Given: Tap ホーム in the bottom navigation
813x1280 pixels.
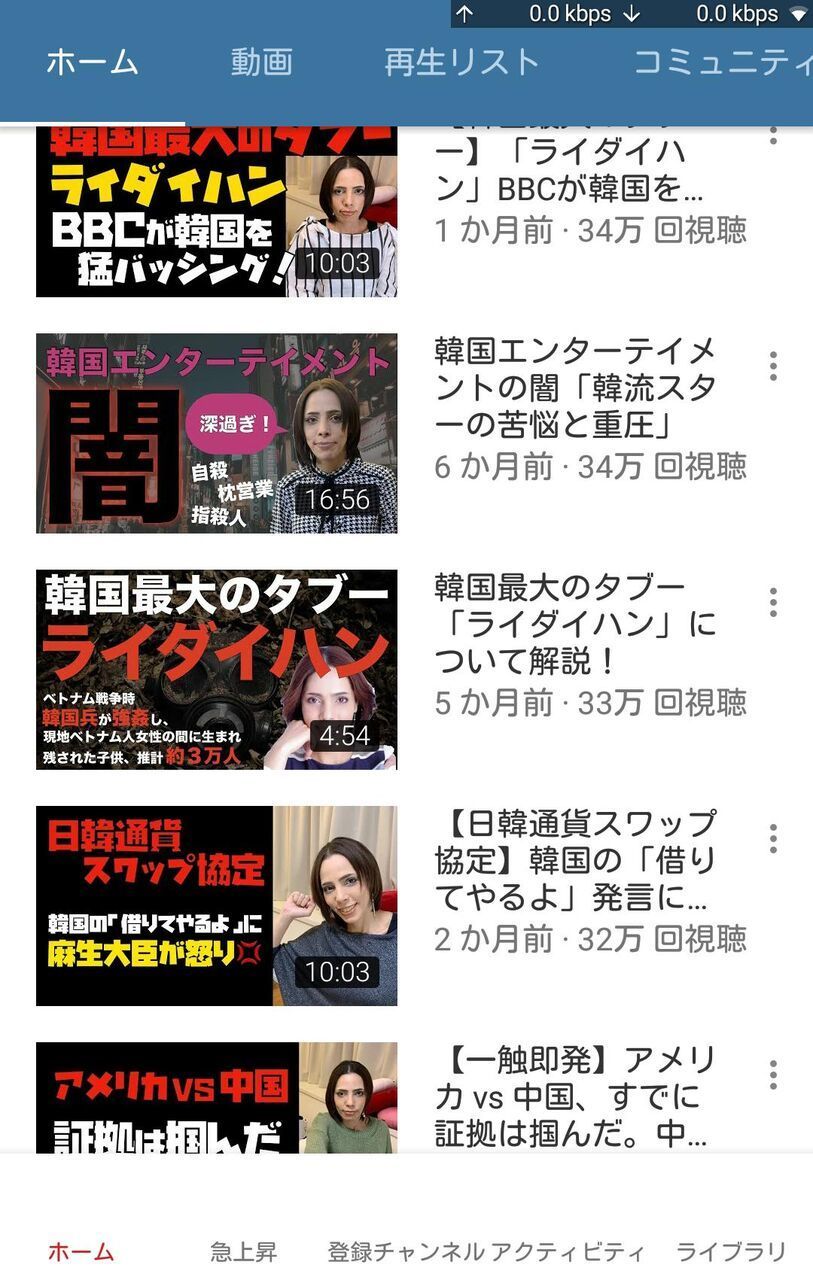Looking at the screenshot, I should [81, 1251].
